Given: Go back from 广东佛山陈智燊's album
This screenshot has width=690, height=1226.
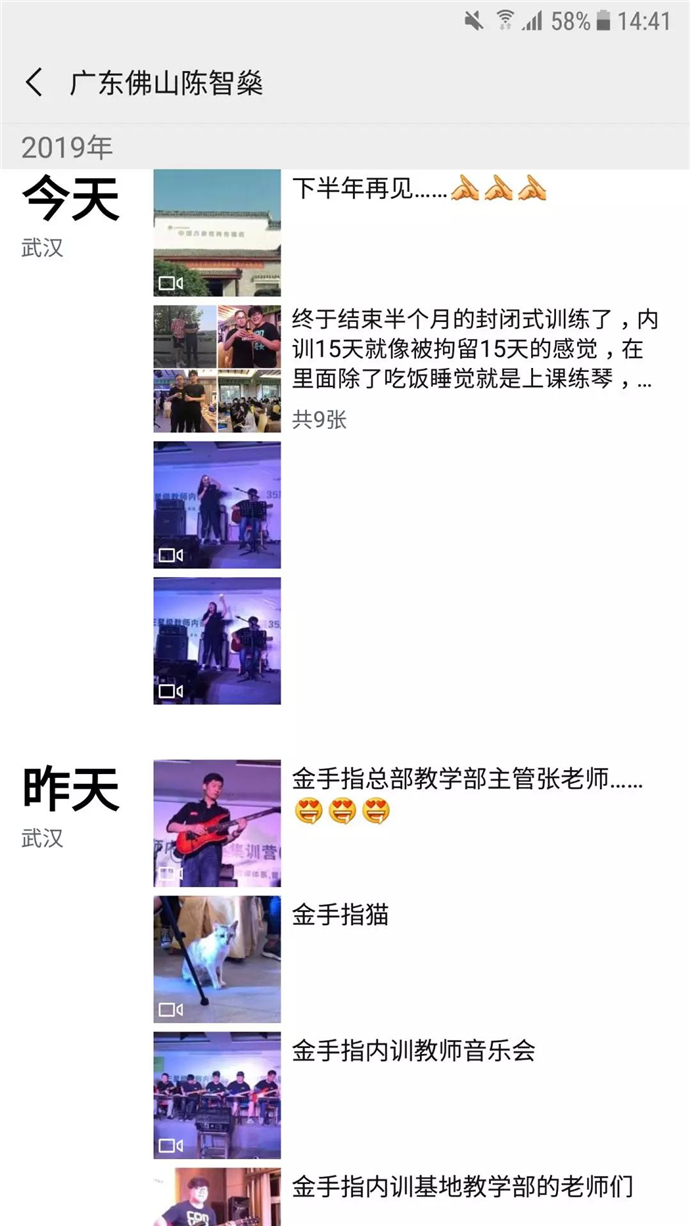Looking at the screenshot, I should tap(35, 82).
